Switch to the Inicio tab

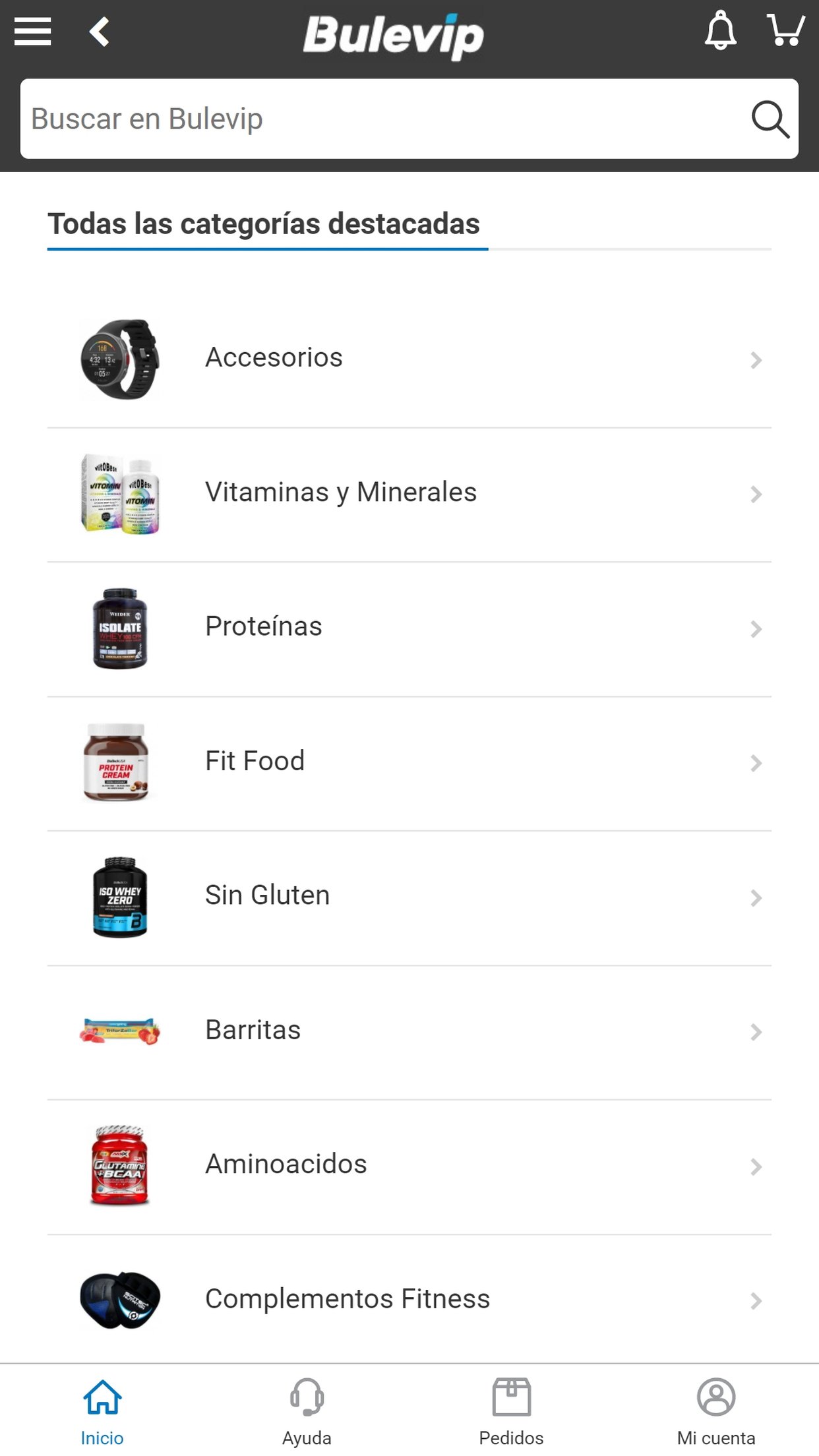tap(102, 1411)
